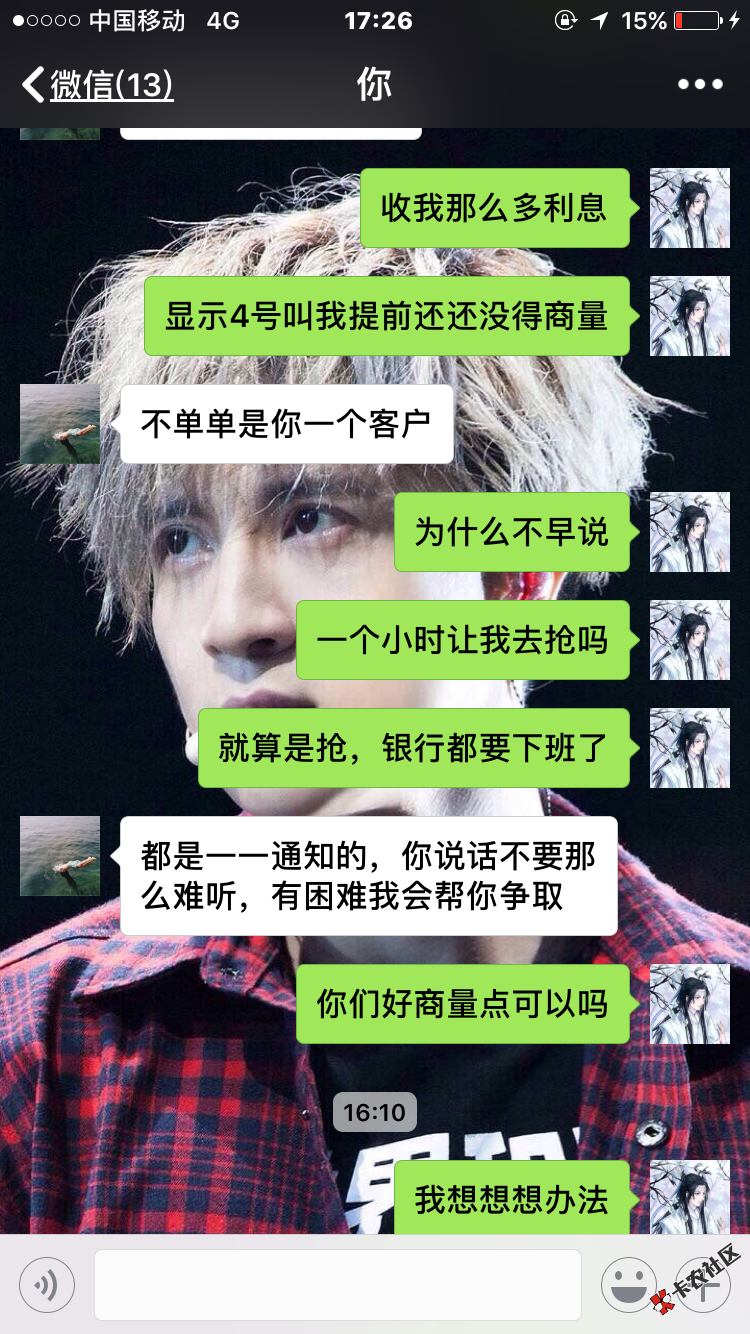The height and width of the screenshot is (1334, 750).
Task: Tap sender avatar beside 不单单是你一个客户
Action: click(60, 424)
